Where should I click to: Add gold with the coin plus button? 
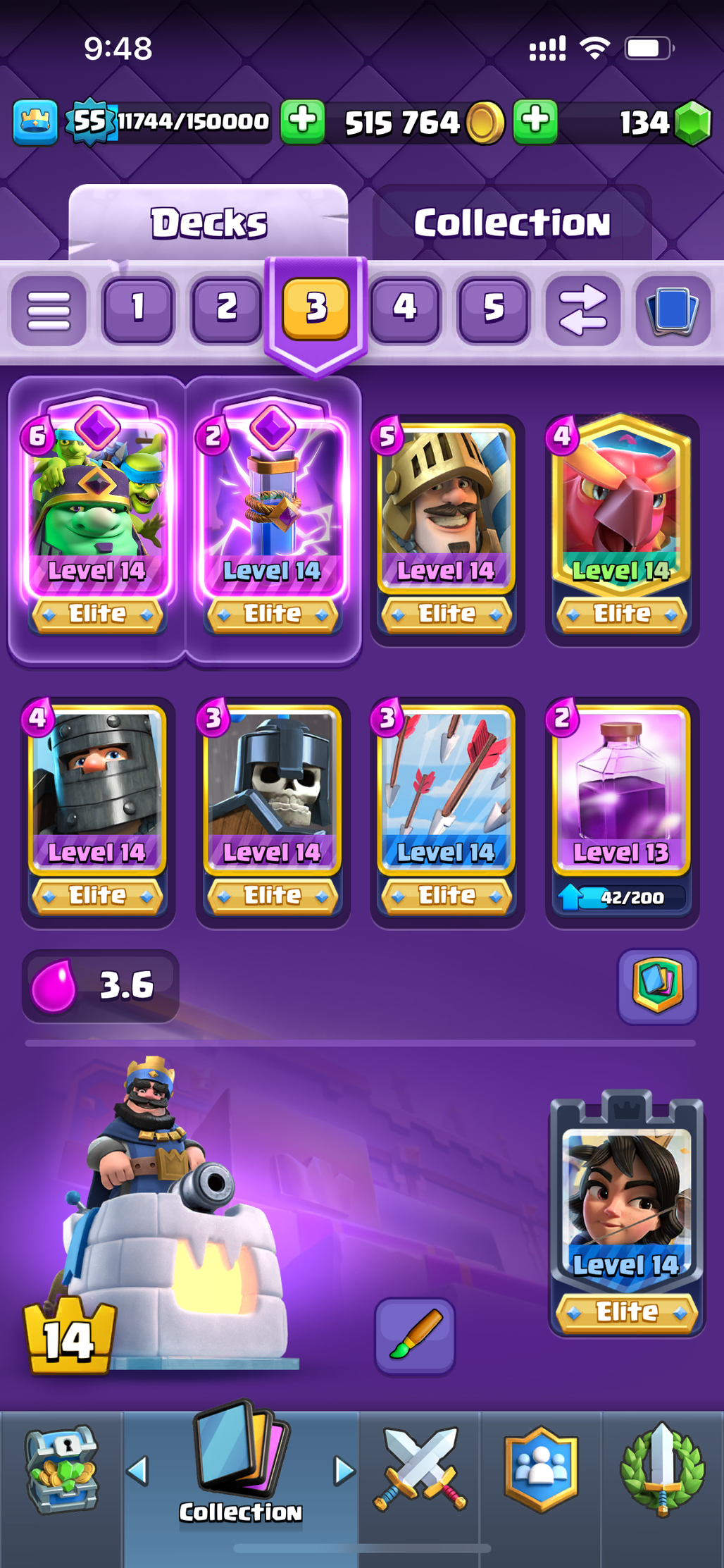(x=535, y=121)
